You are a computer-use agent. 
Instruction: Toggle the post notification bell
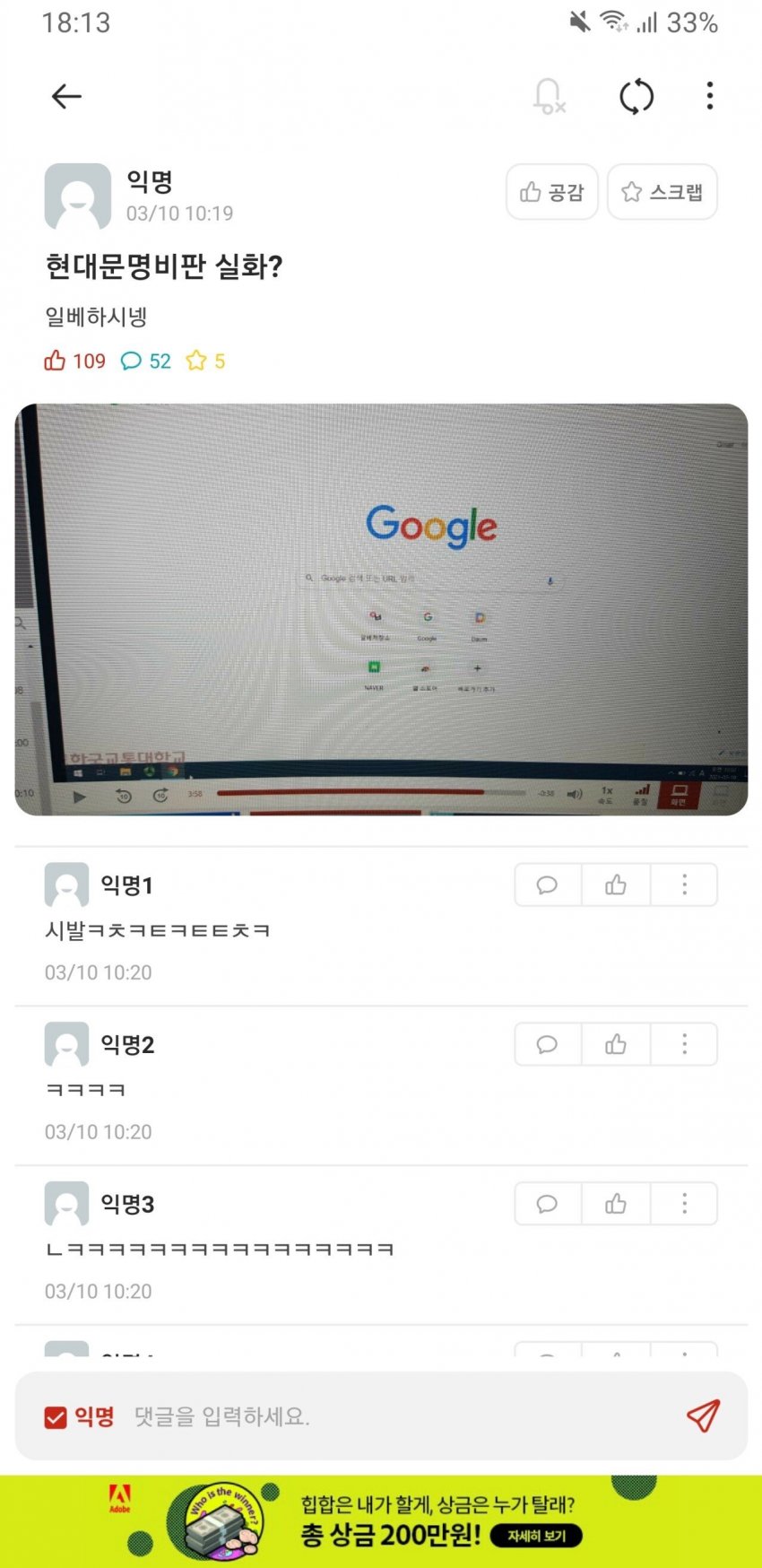click(x=548, y=96)
